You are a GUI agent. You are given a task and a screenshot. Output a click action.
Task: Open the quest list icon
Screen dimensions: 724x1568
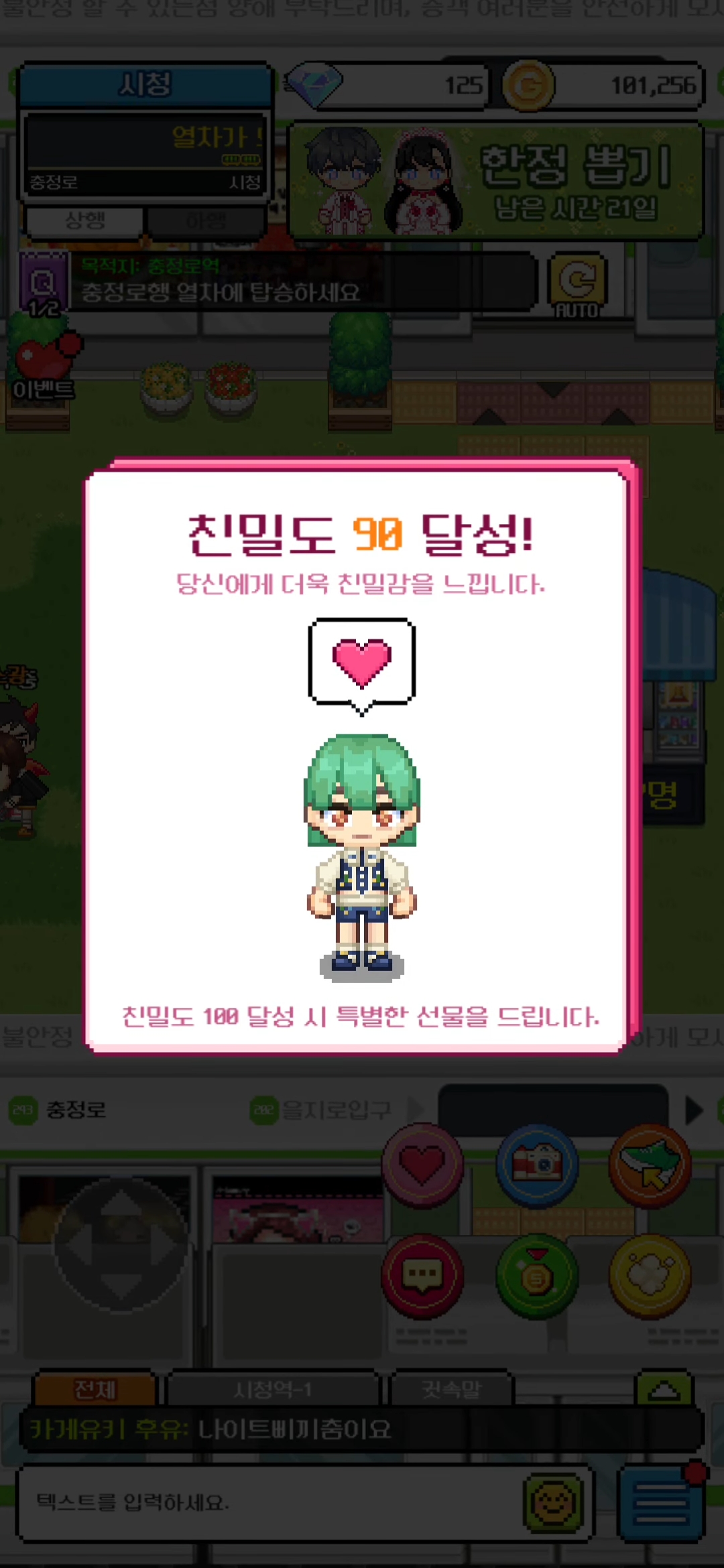[44, 285]
